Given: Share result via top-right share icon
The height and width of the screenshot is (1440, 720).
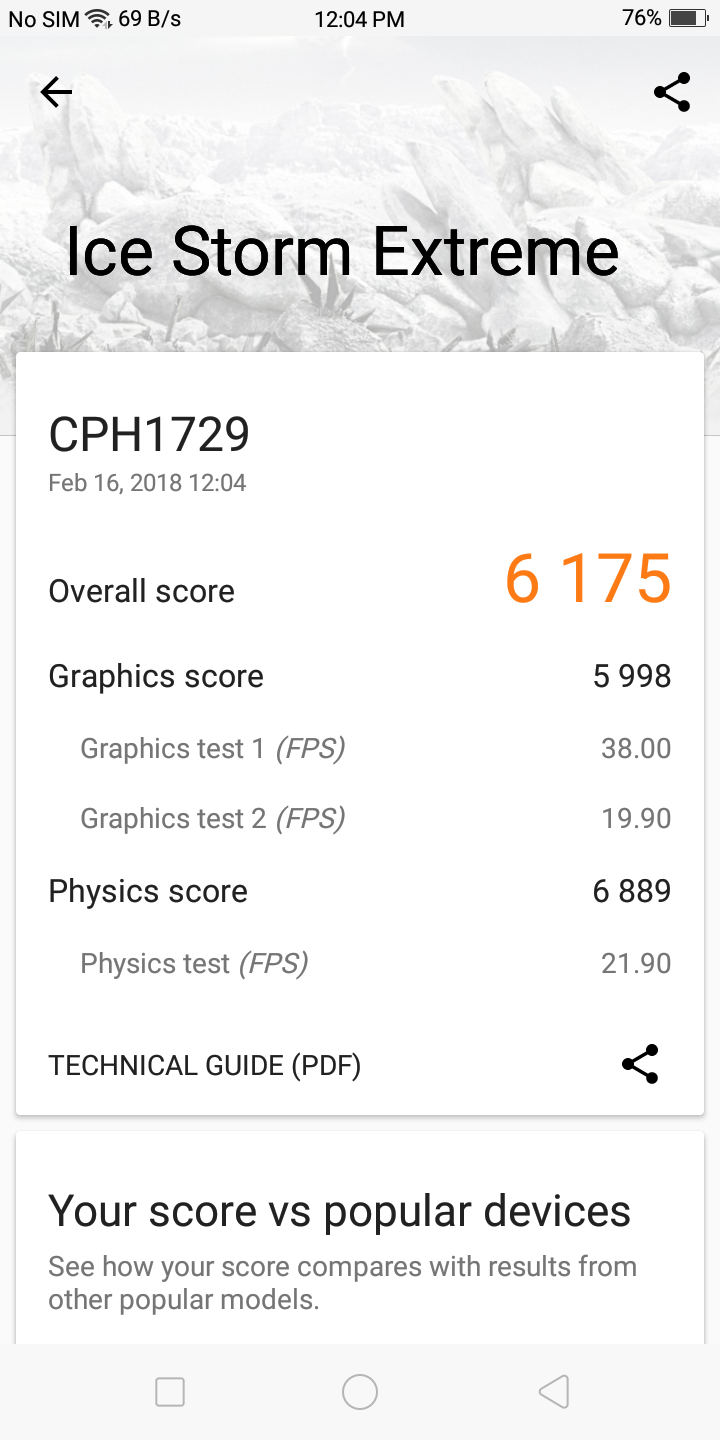Looking at the screenshot, I should [672, 92].
